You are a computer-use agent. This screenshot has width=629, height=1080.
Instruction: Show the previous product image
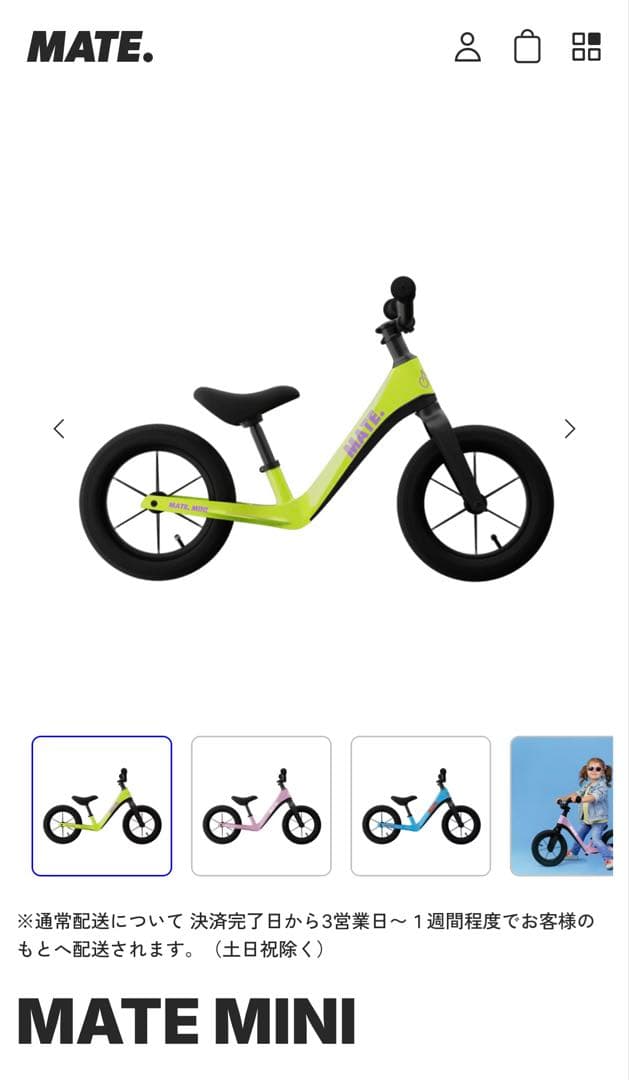[x=59, y=429]
